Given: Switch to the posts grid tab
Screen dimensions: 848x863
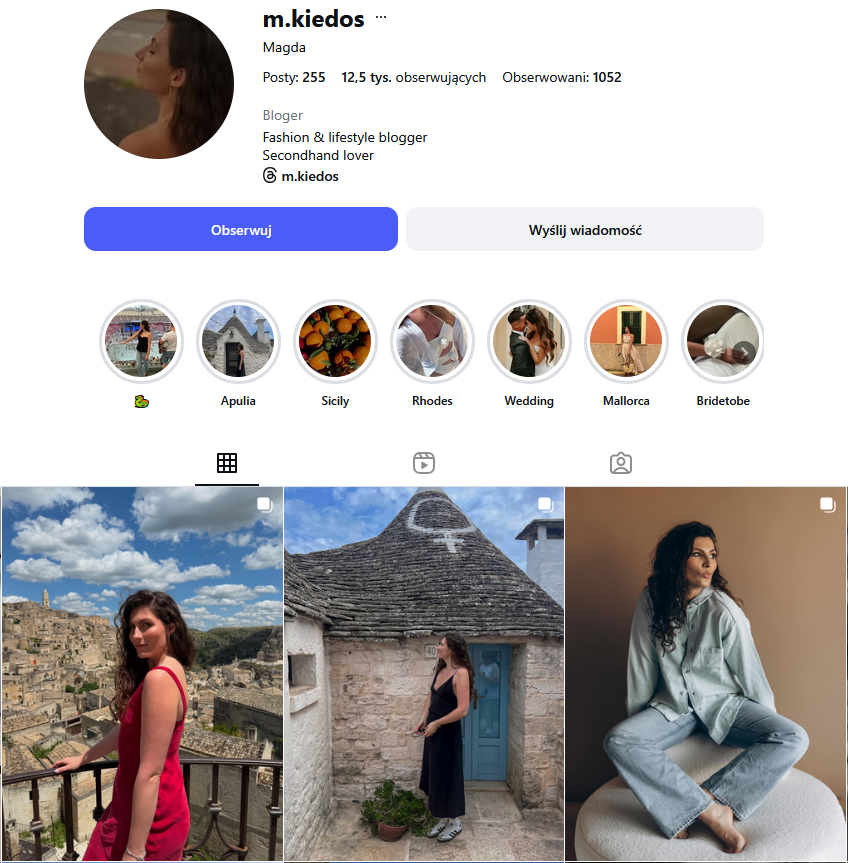Looking at the screenshot, I should pyautogui.click(x=227, y=463).
